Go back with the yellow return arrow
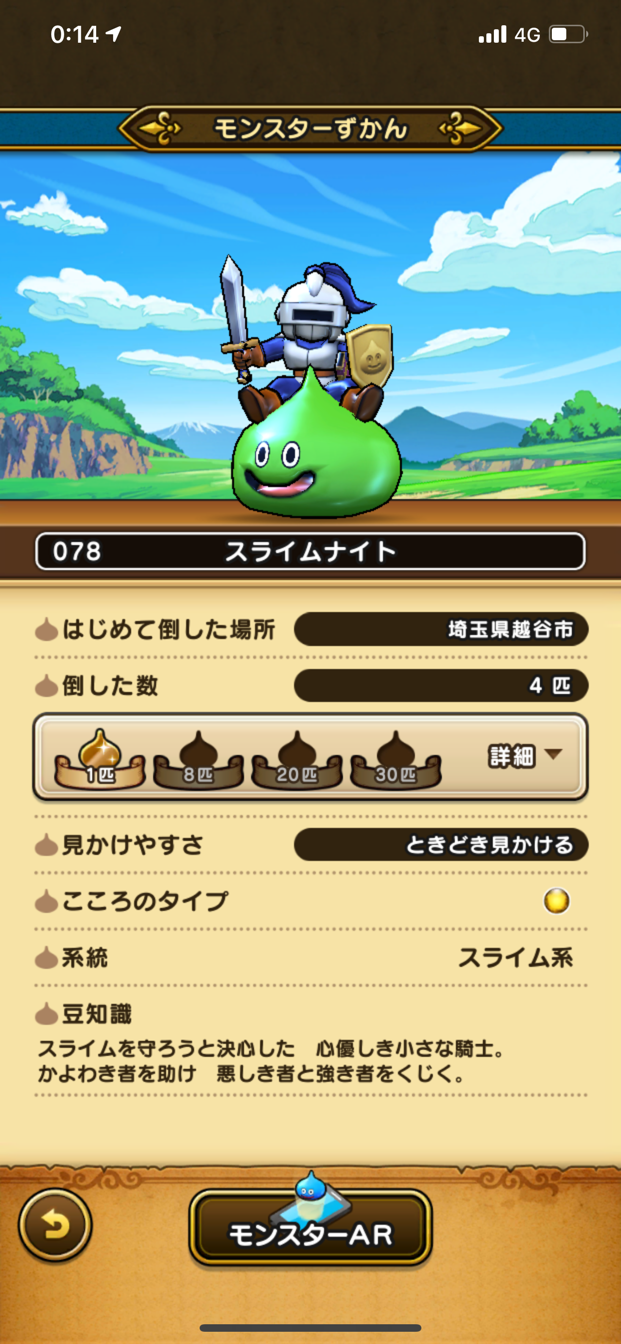Image resolution: width=621 pixels, height=1344 pixels. tap(54, 1225)
